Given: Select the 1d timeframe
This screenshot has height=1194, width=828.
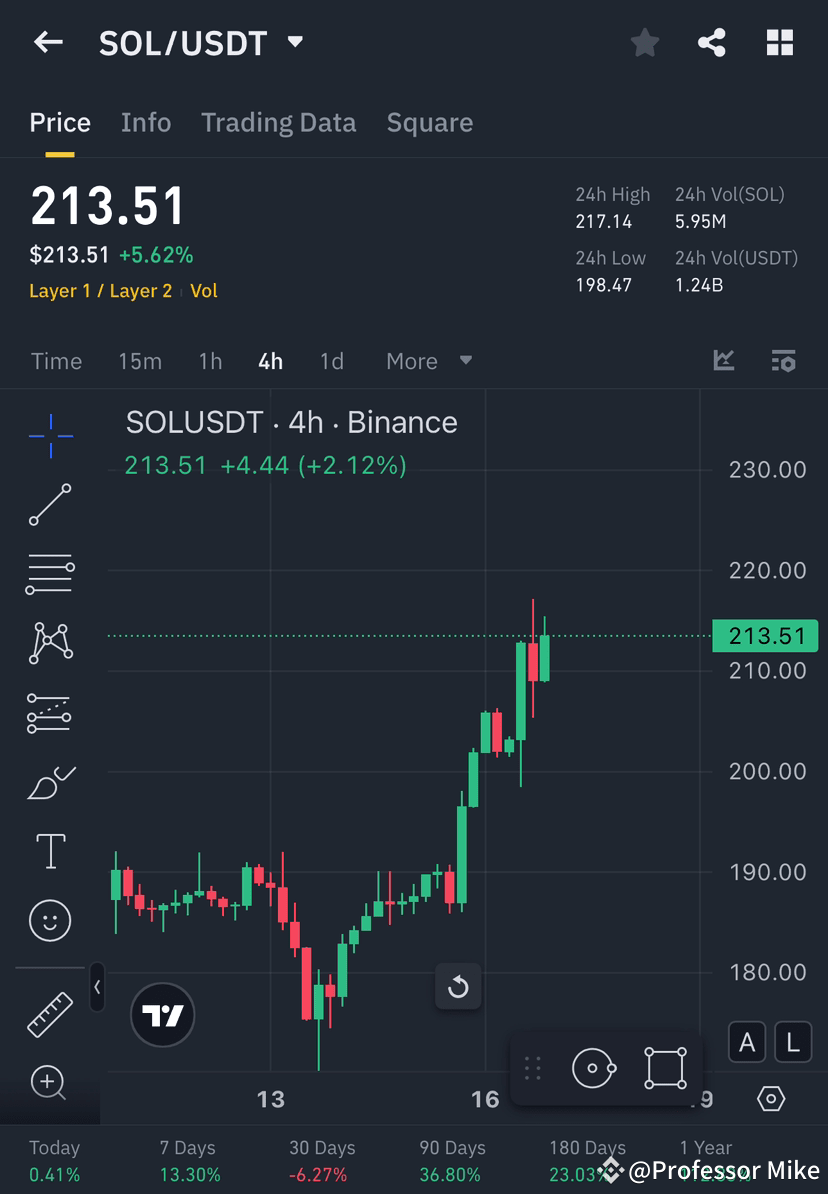Looking at the screenshot, I should pos(331,361).
